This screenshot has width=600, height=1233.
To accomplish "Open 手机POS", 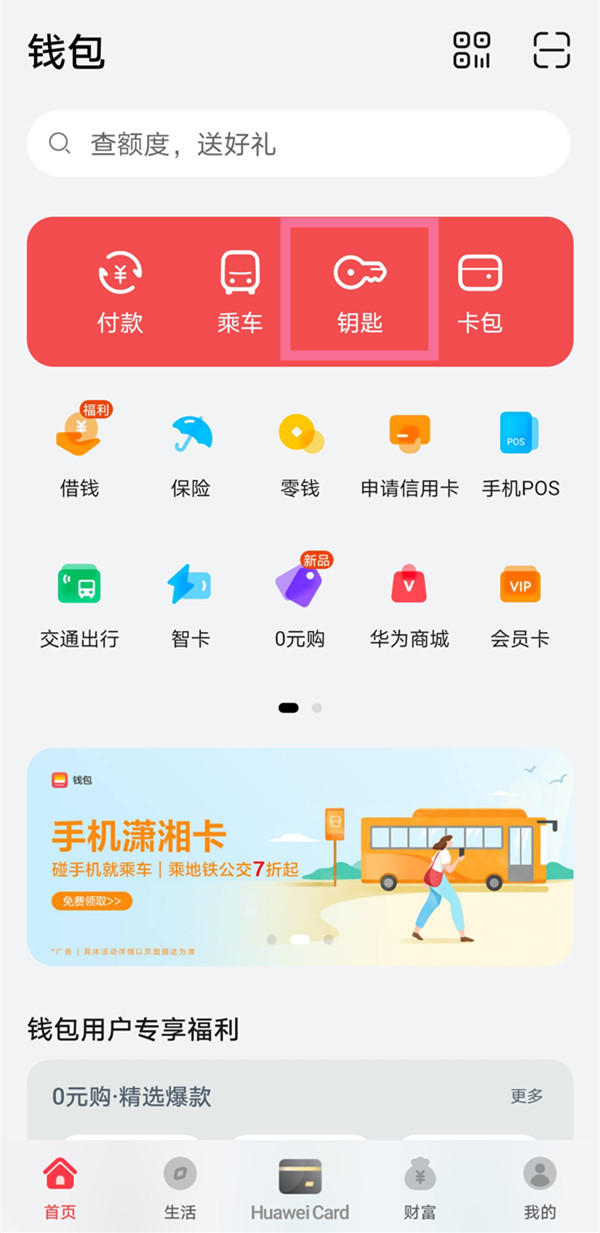I will click(x=520, y=451).
